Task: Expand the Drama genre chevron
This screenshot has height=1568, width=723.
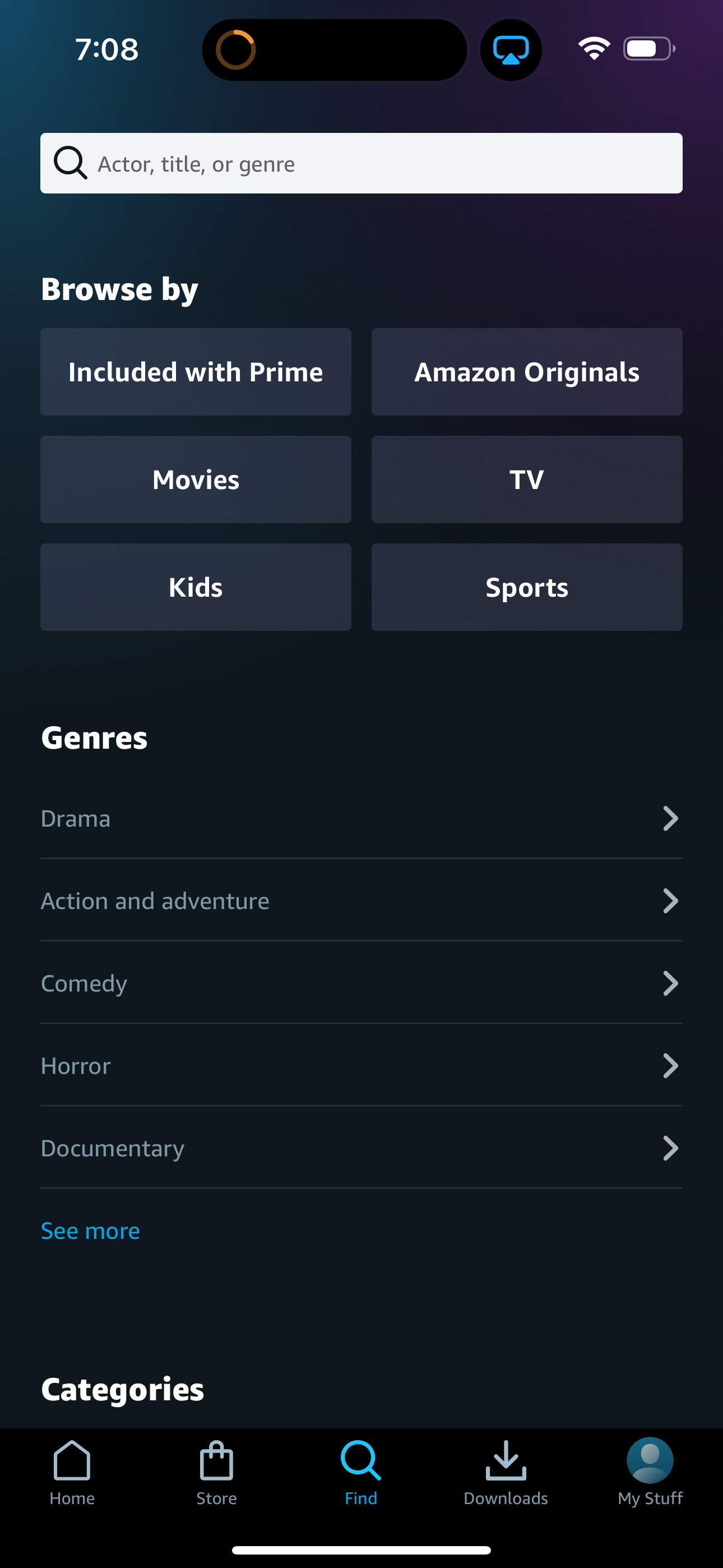Action: point(671,819)
